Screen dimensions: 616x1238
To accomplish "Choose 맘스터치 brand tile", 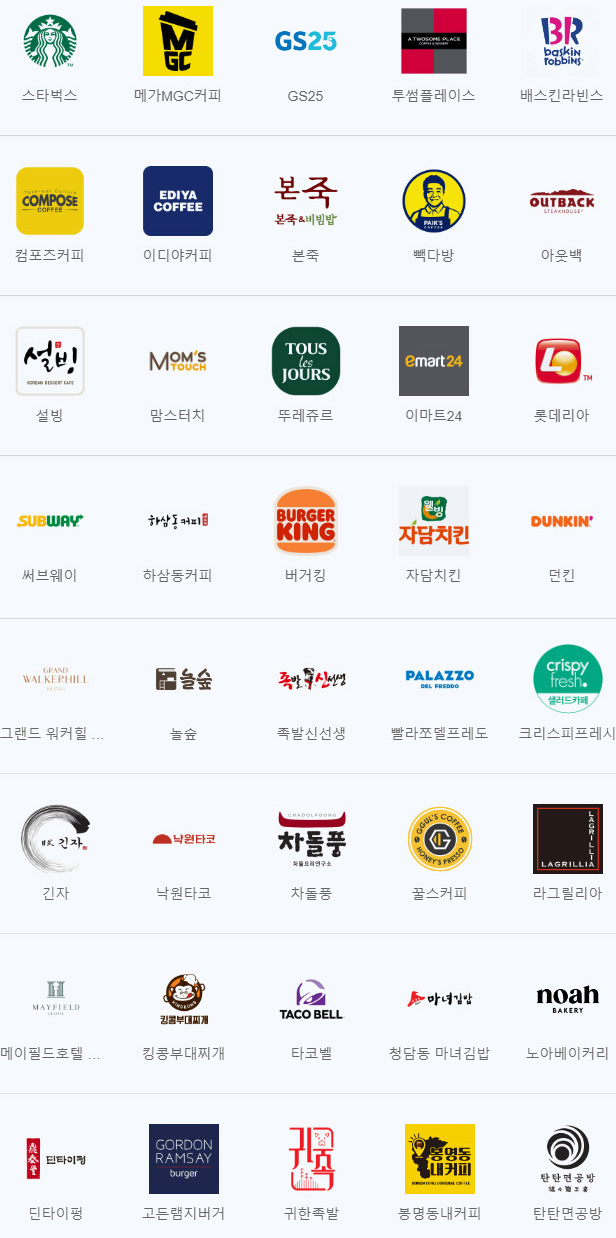I will click(x=178, y=361).
